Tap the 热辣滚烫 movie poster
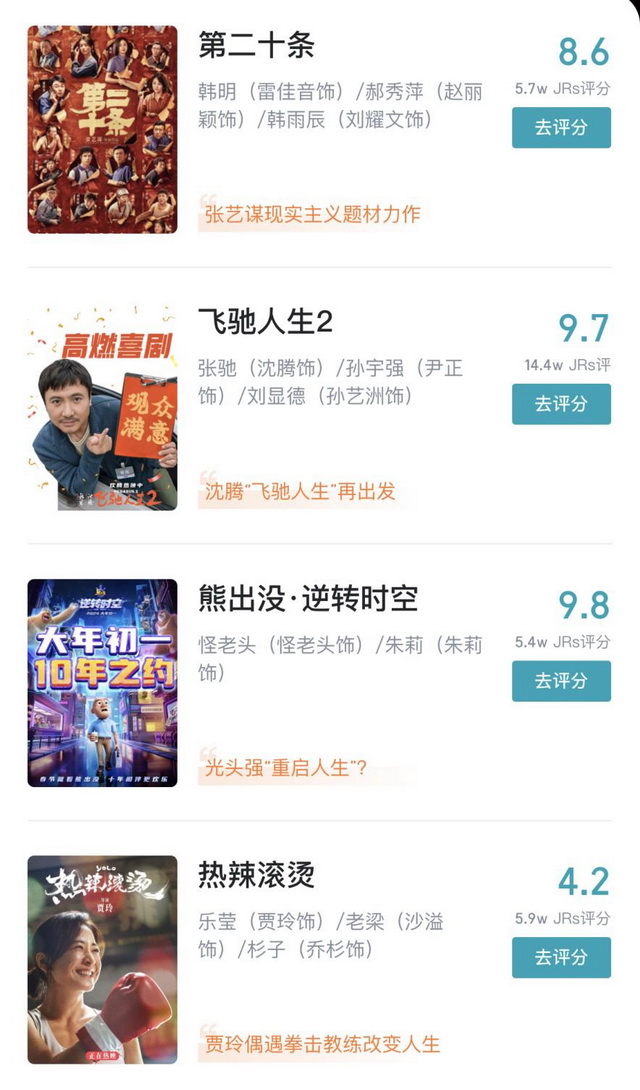Screen dimensions: 640x1090 coord(102,959)
